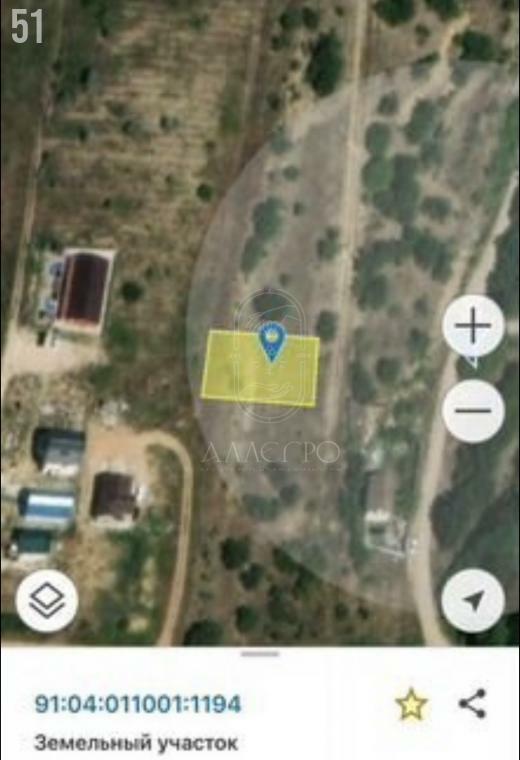Screen dimensions: 520x760
Task: Share this land parcel
Action: (x=473, y=704)
